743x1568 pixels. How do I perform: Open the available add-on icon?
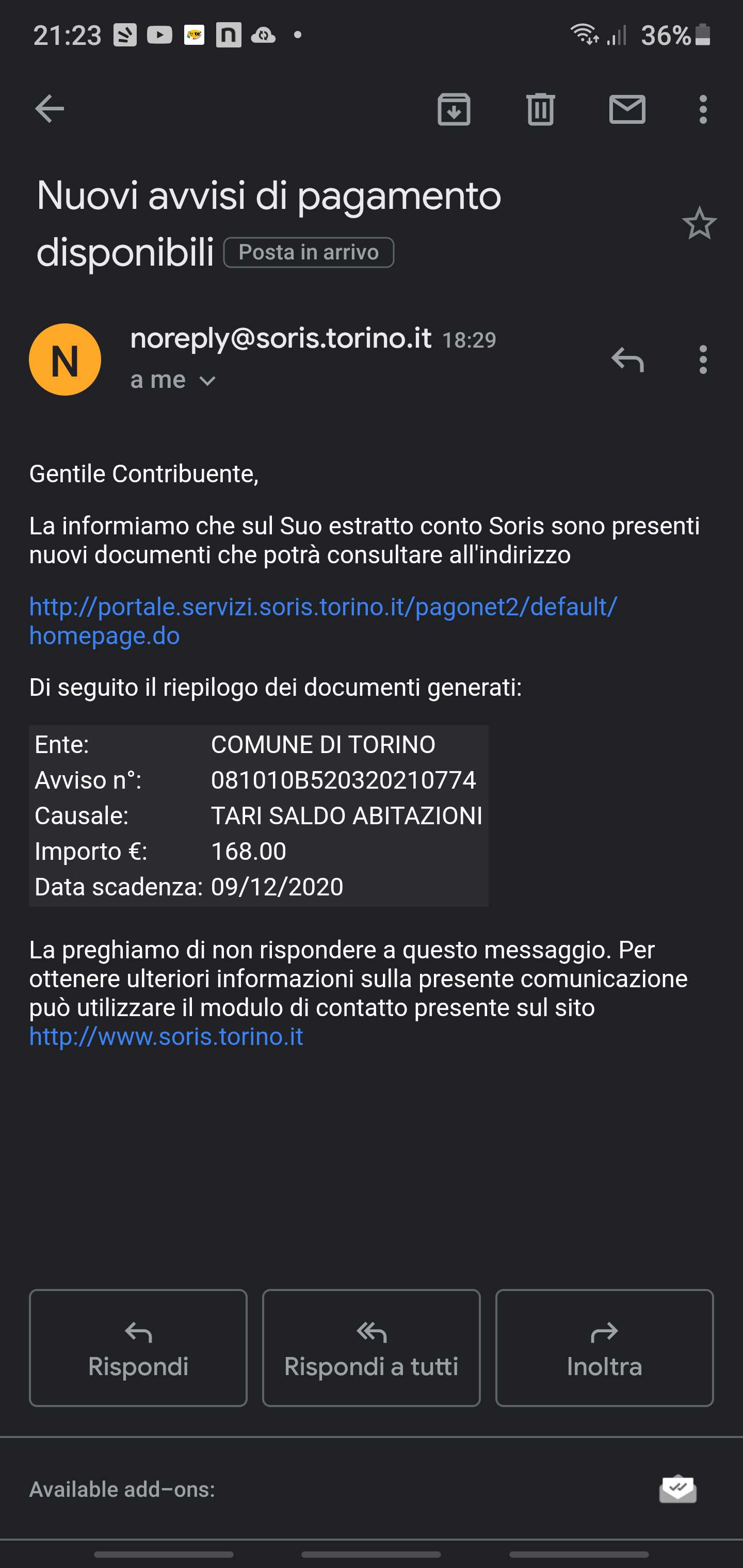tap(677, 1490)
